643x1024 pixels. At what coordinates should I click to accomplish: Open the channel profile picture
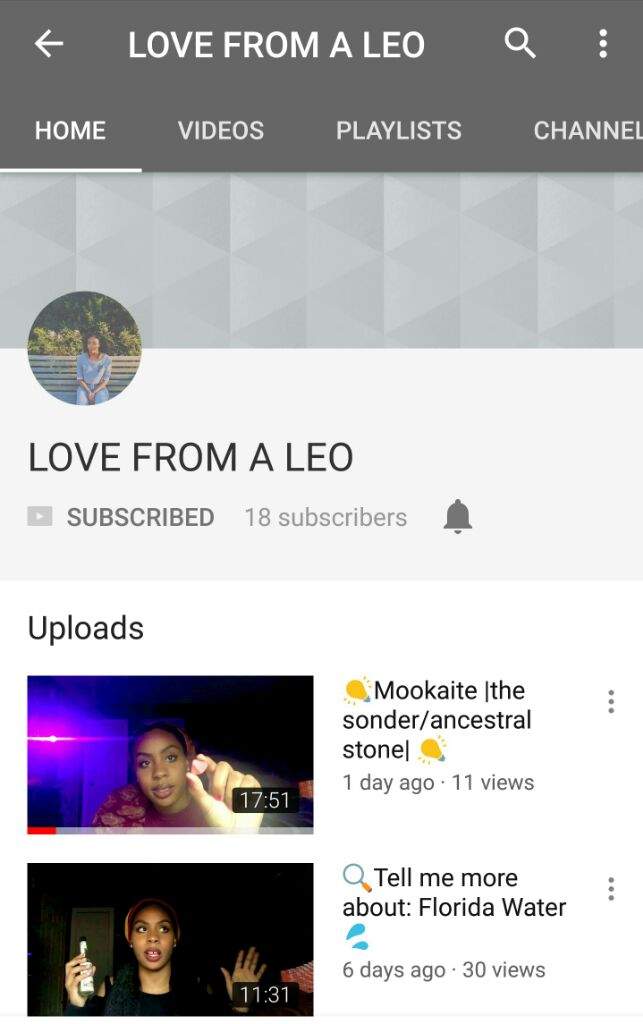pyautogui.click(x=84, y=348)
